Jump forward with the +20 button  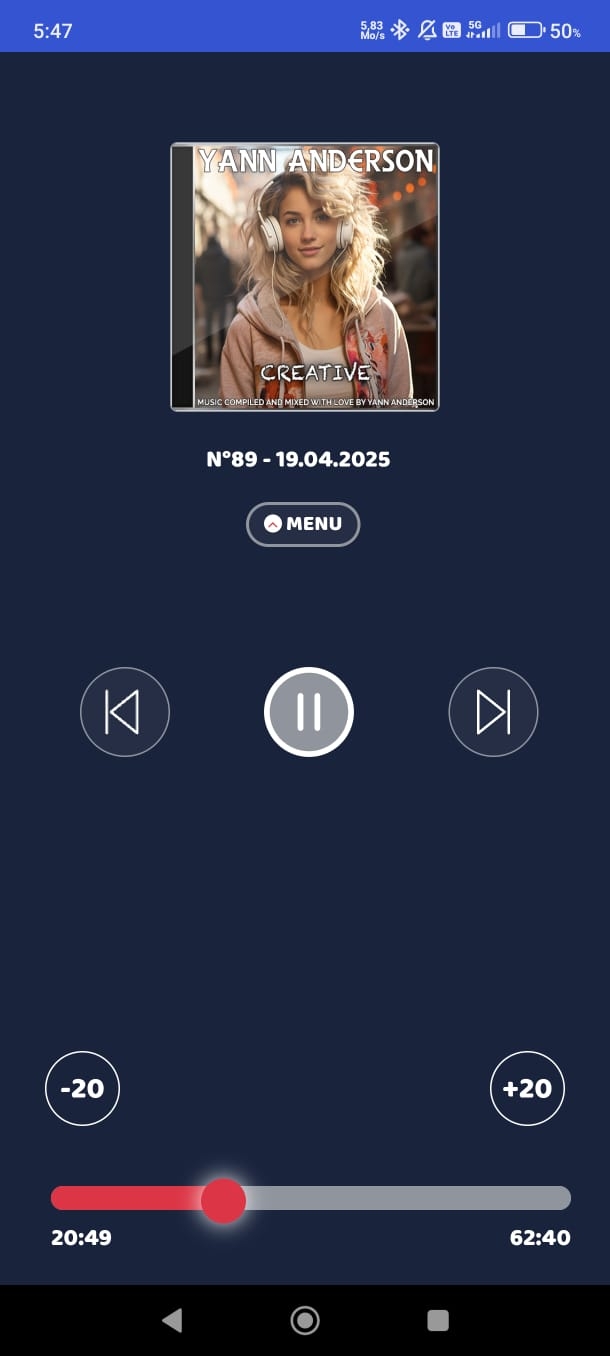pos(527,1088)
